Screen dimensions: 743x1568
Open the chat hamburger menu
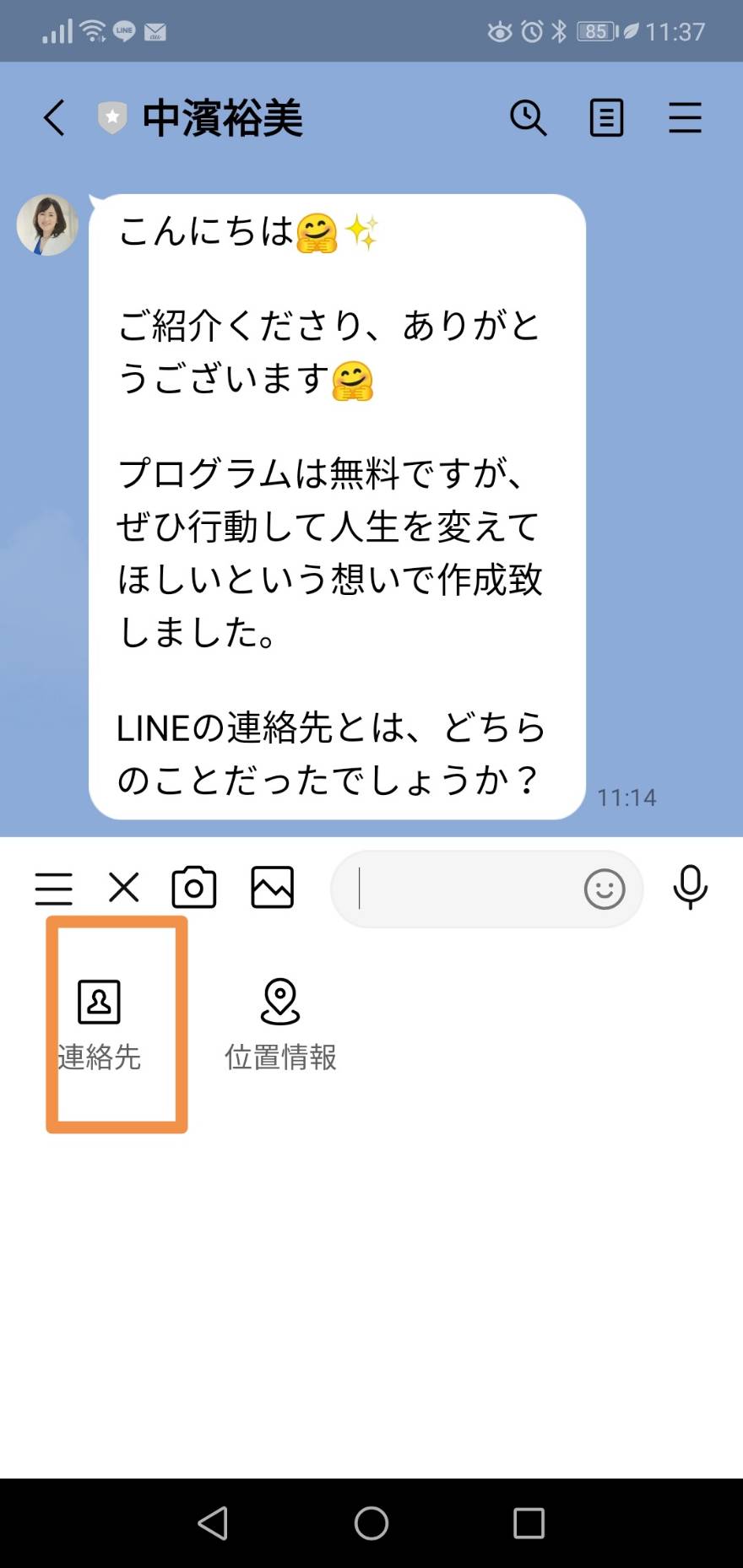(685, 117)
